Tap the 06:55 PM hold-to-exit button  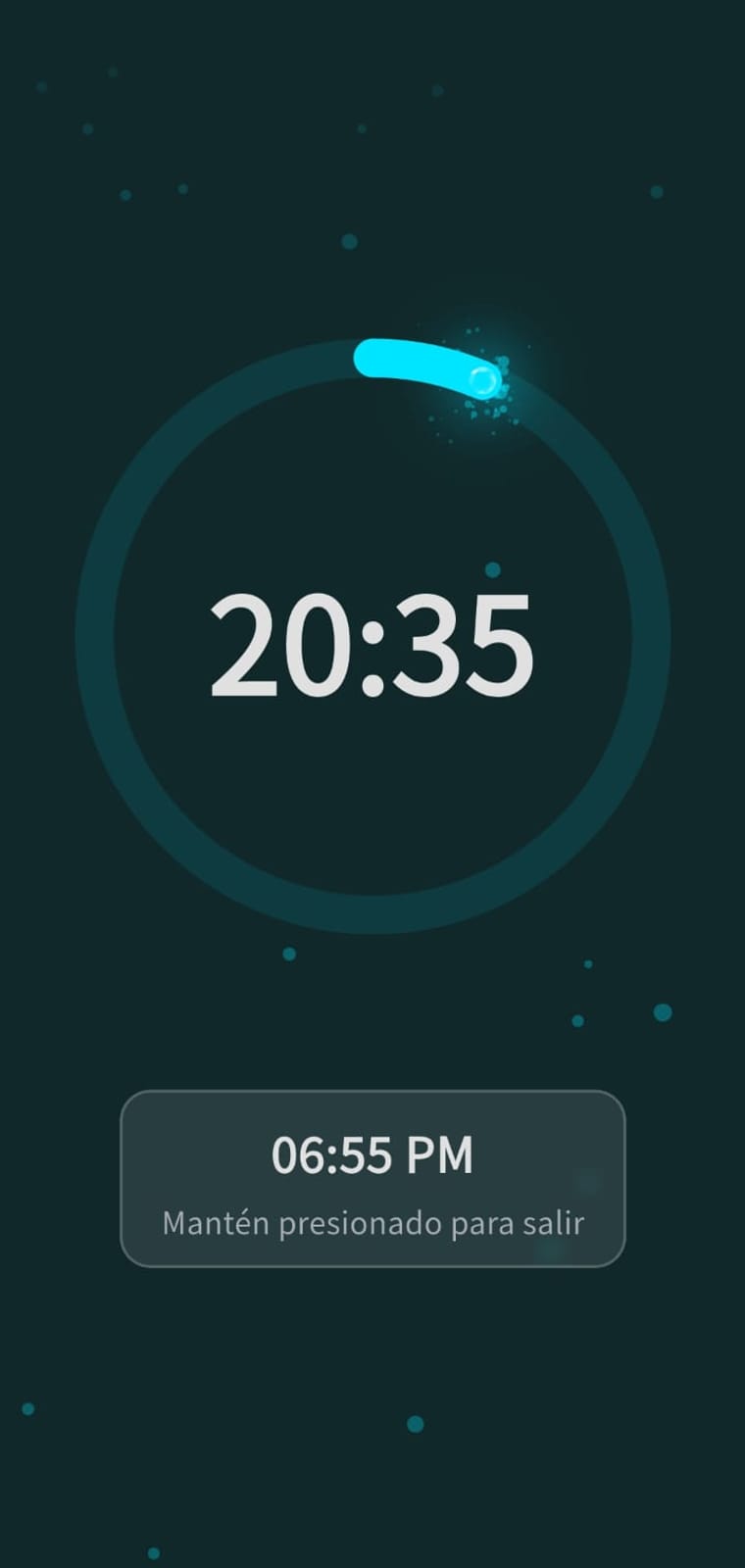pos(372,1179)
